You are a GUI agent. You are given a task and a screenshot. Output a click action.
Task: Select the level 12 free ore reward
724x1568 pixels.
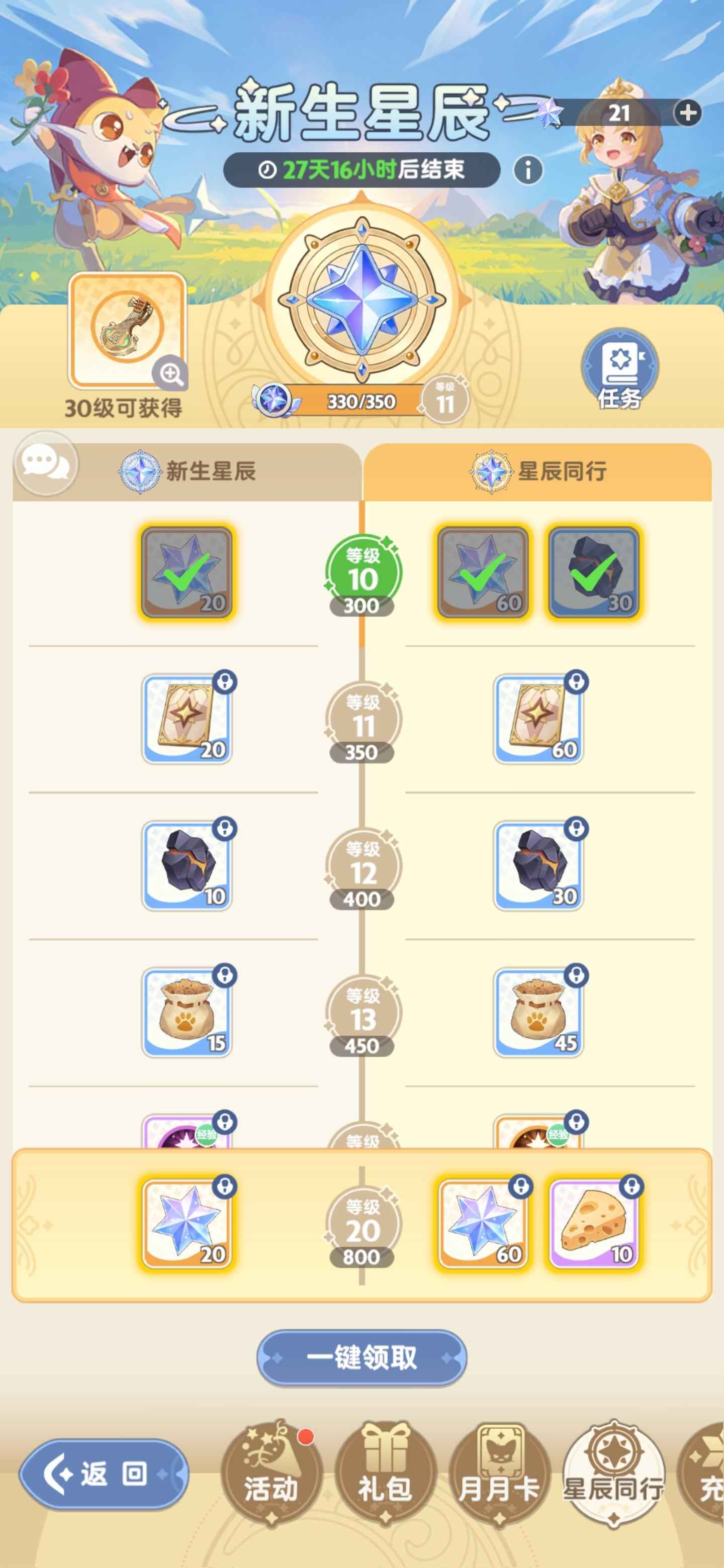click(187, 865)
